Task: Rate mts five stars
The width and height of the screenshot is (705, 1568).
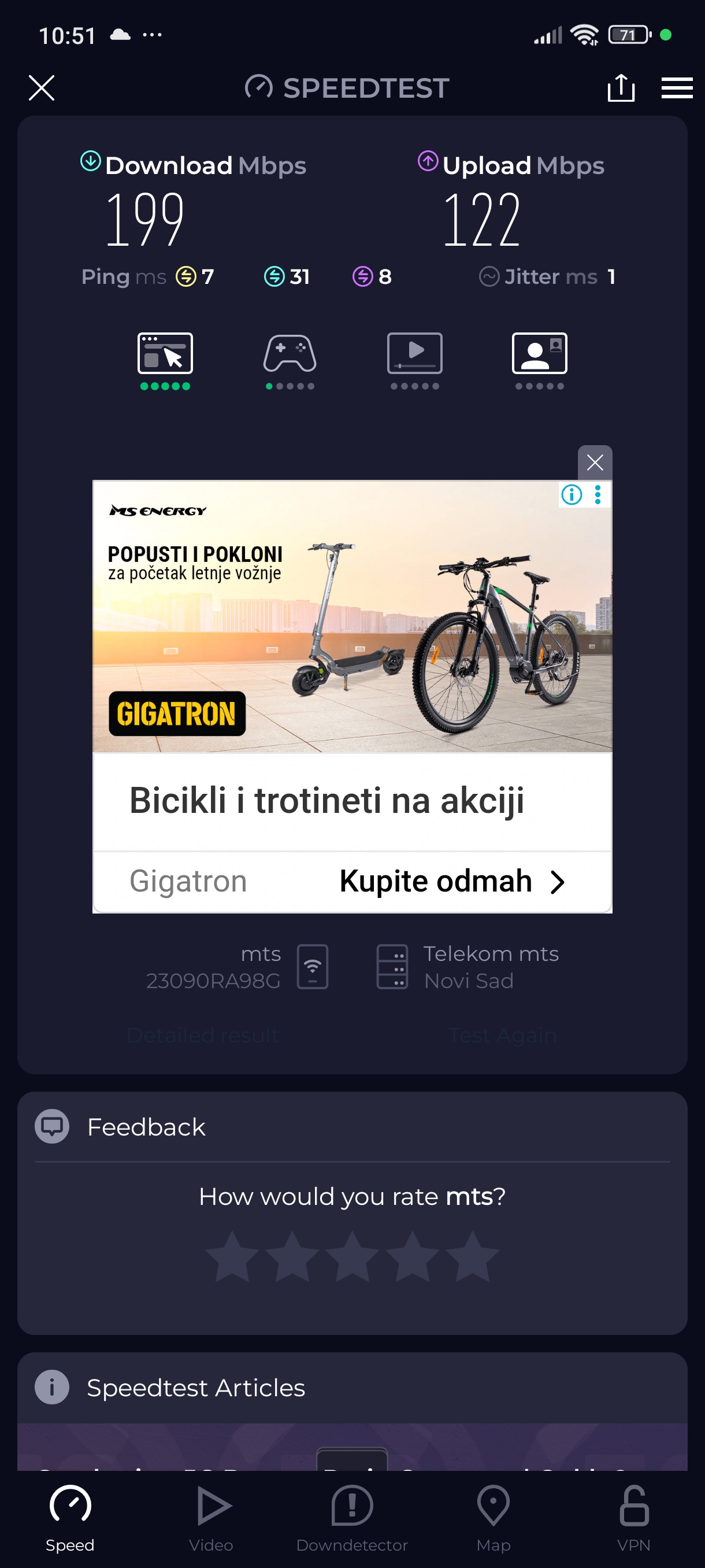Action: (x=472, y=1256)
